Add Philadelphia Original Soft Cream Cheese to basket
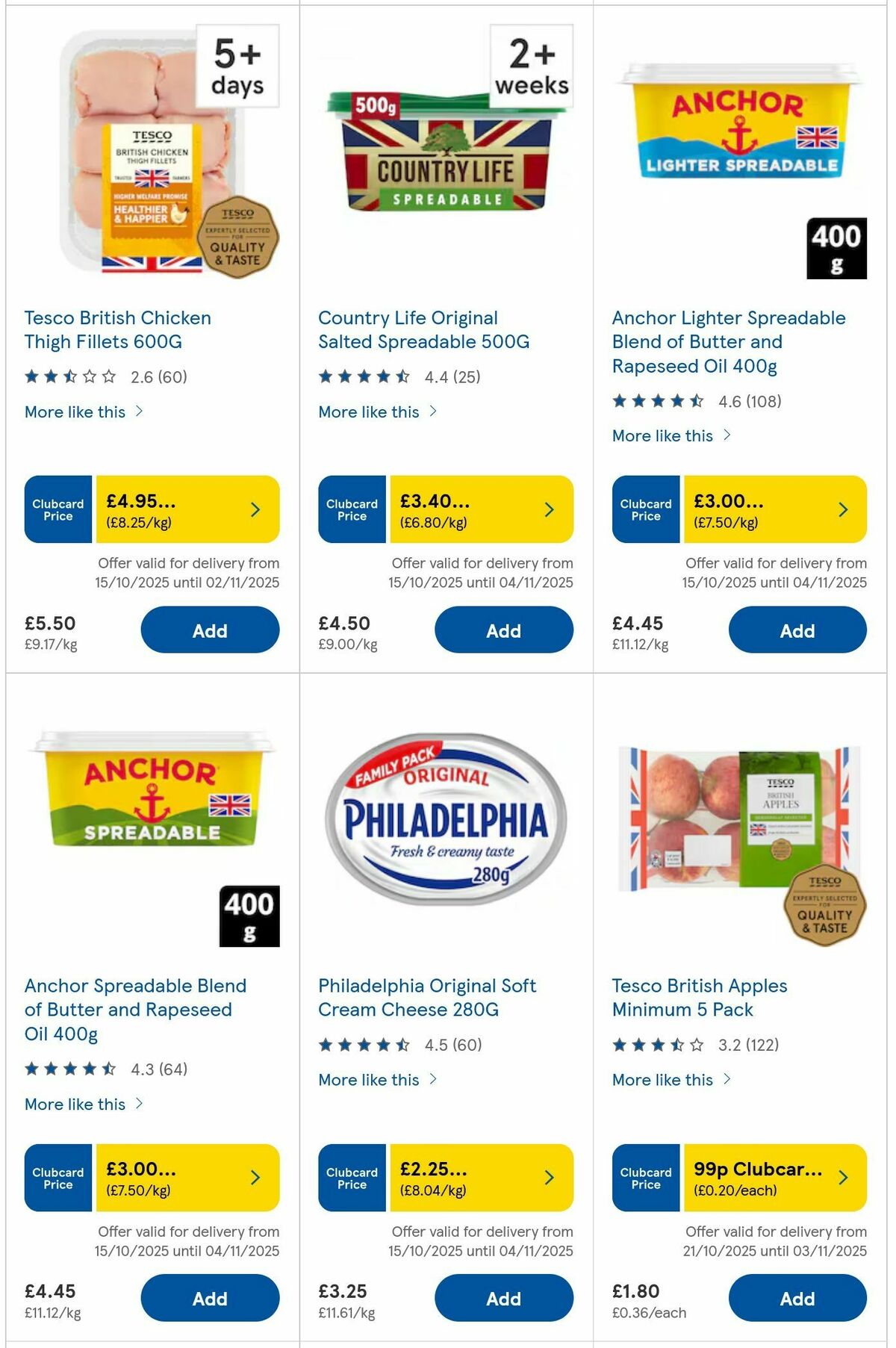Screen dimensions: 896x1348 (x=503, y=1298)
